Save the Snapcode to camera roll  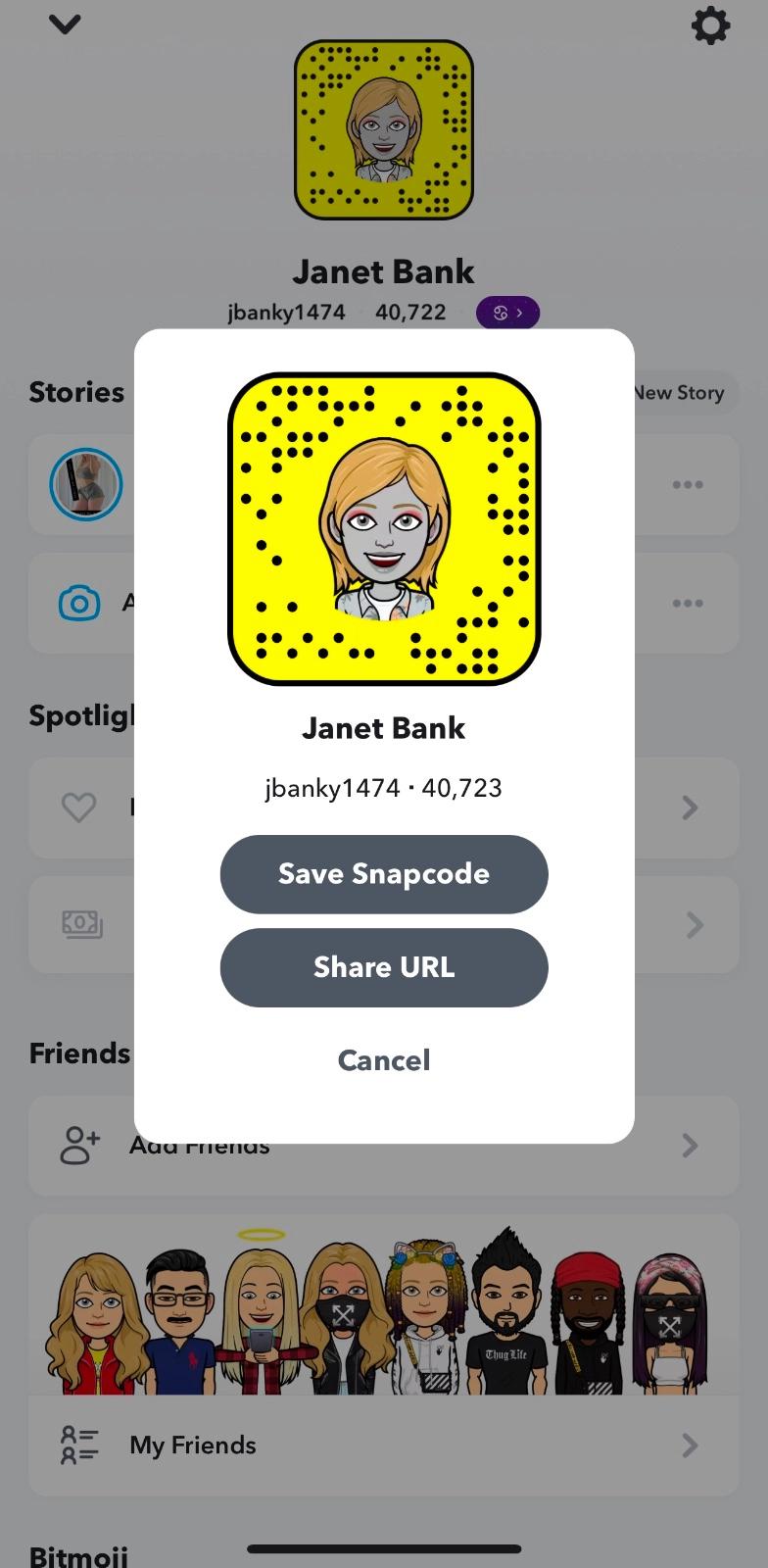point(384,874)
